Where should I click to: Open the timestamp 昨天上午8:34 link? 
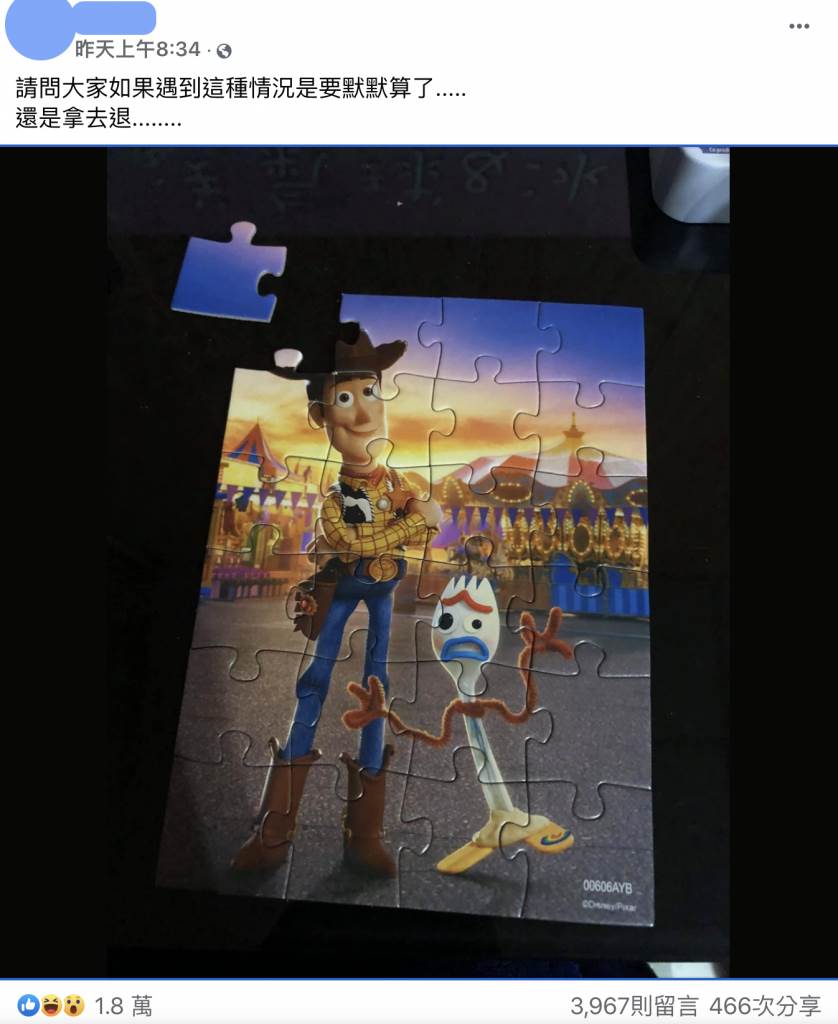(137, 49)
